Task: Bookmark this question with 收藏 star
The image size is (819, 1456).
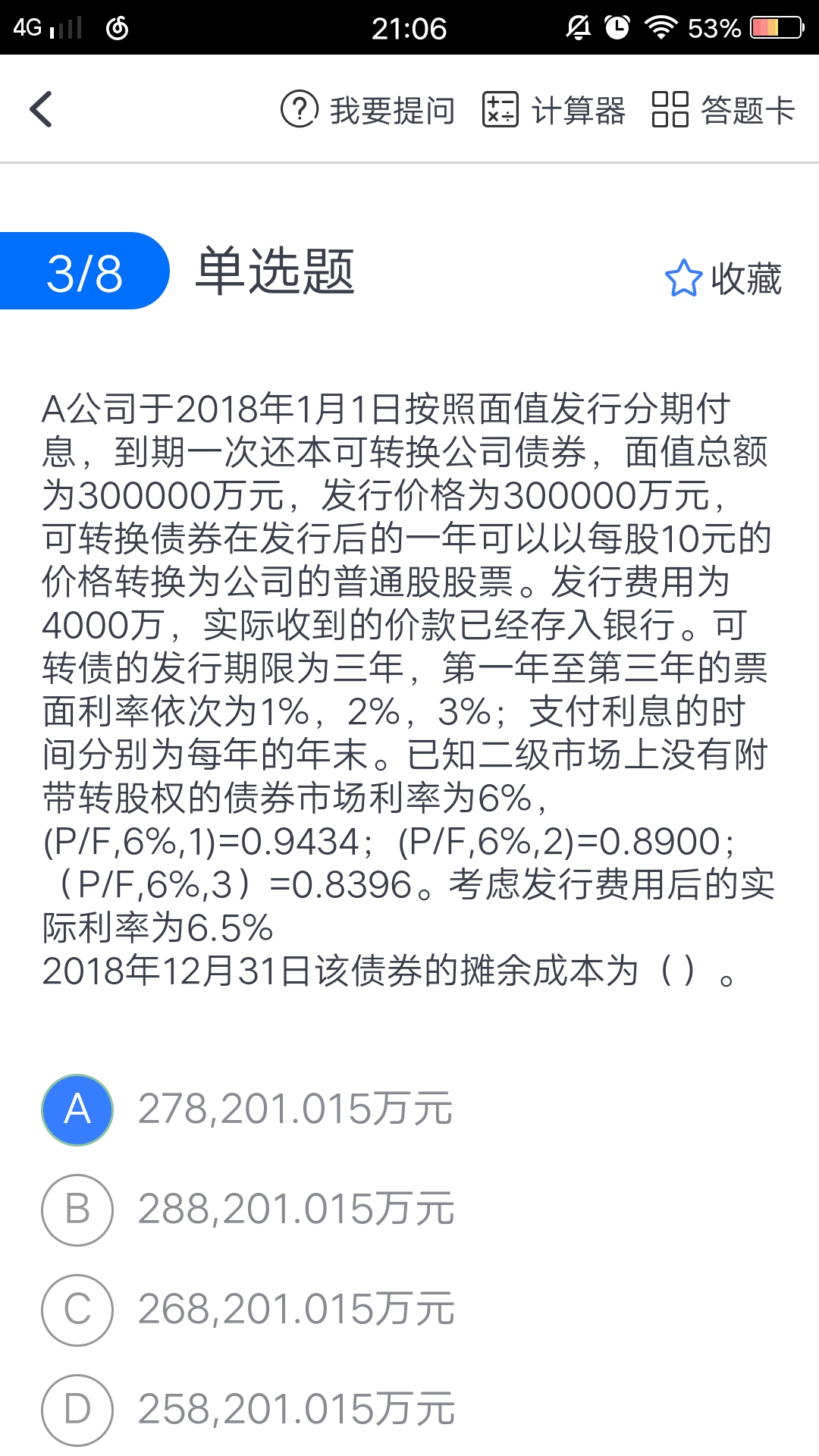Action: [x=723, y=278]
